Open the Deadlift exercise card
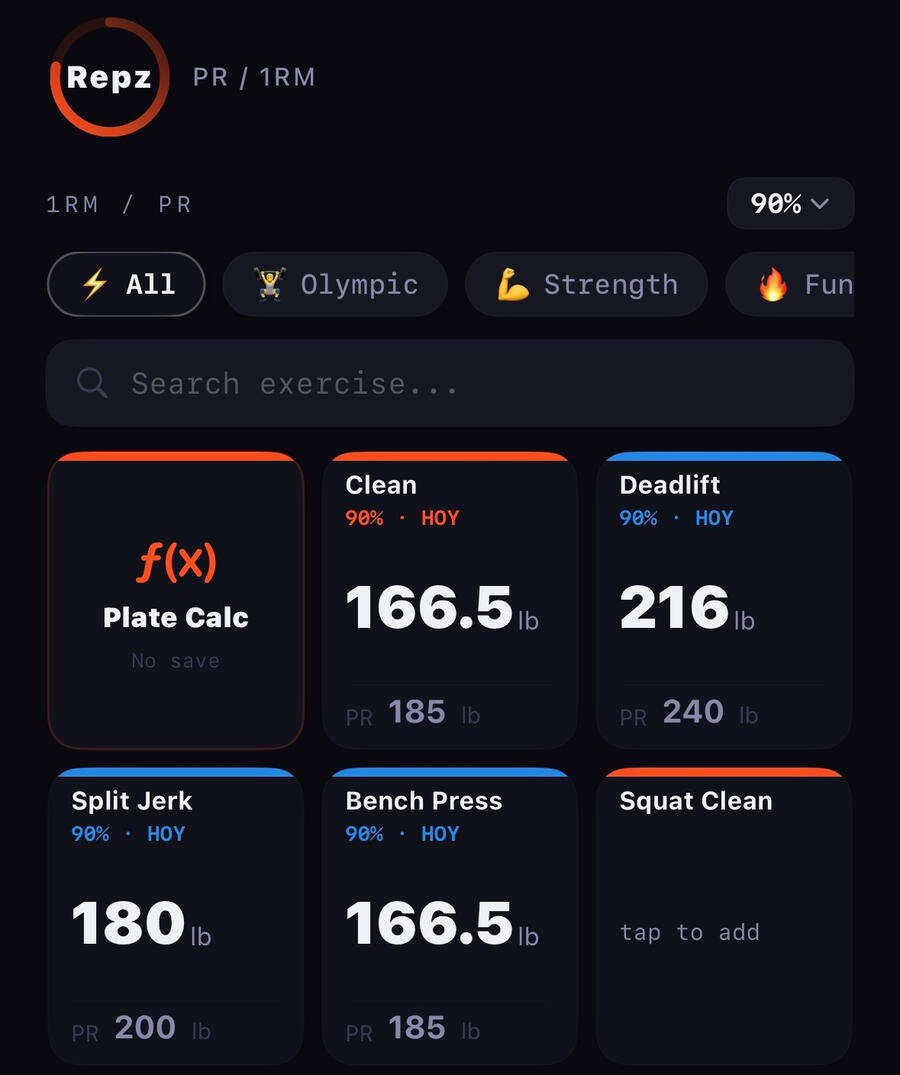Viewport: 900px width, 1075px height. tap(724, 601)
